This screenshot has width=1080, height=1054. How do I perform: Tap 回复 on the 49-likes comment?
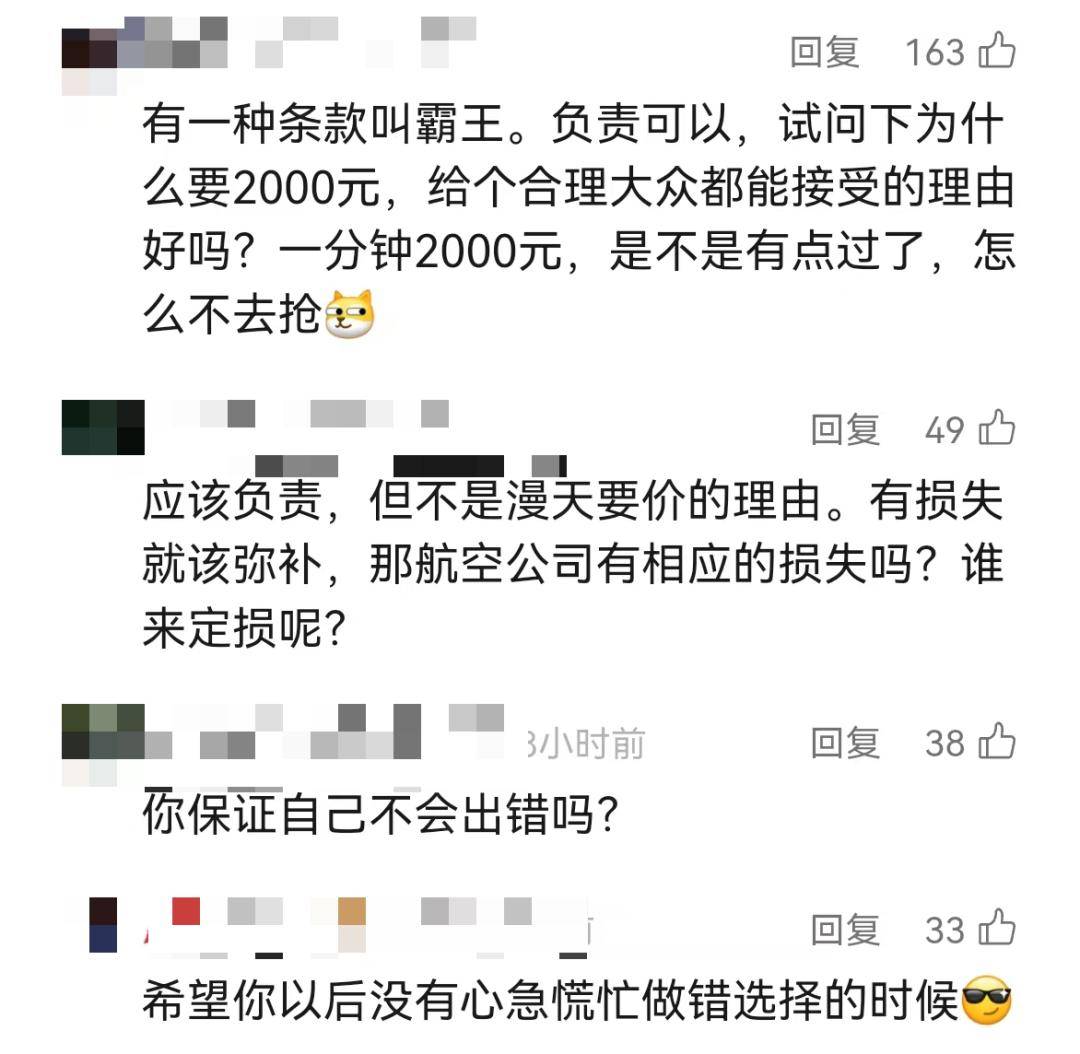tap(844, 430)
